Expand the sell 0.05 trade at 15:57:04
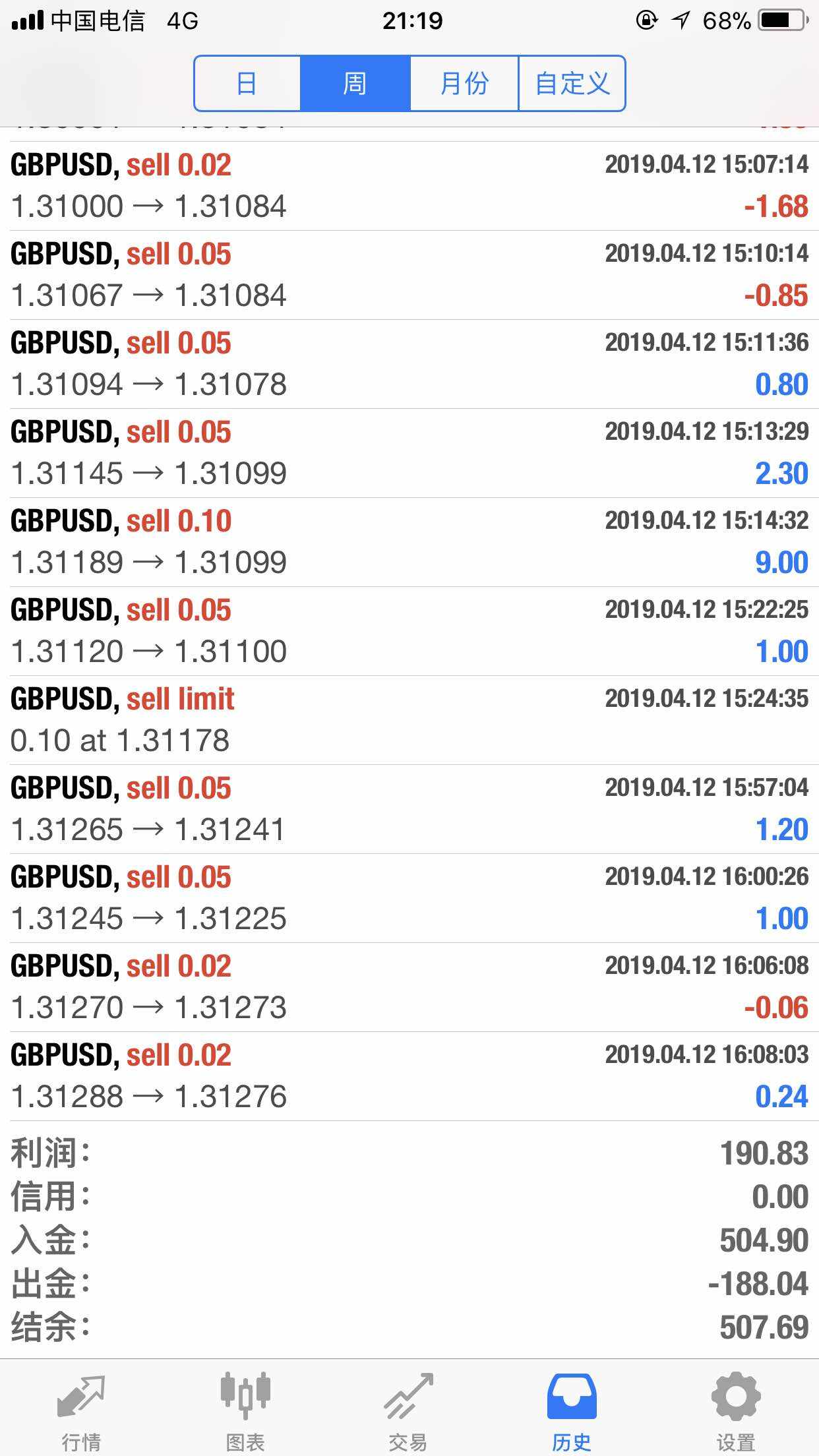The image size is (819, 1456). coord(409,809)
